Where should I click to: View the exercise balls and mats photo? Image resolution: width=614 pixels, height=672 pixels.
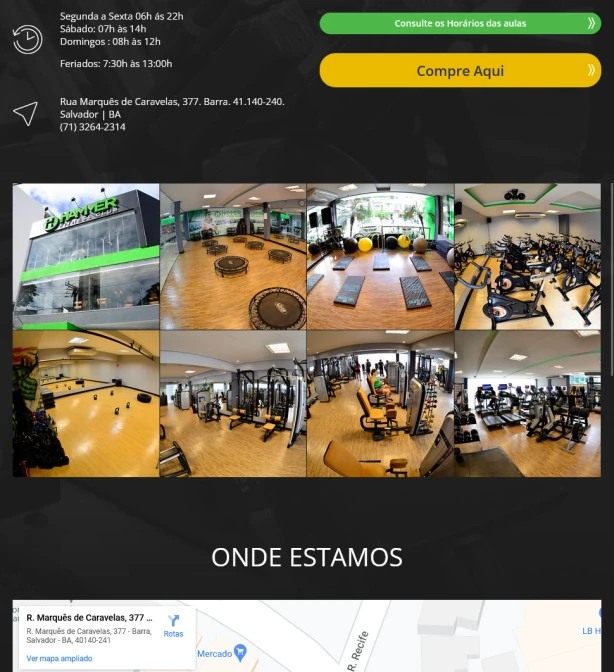[x=380, y=256]
